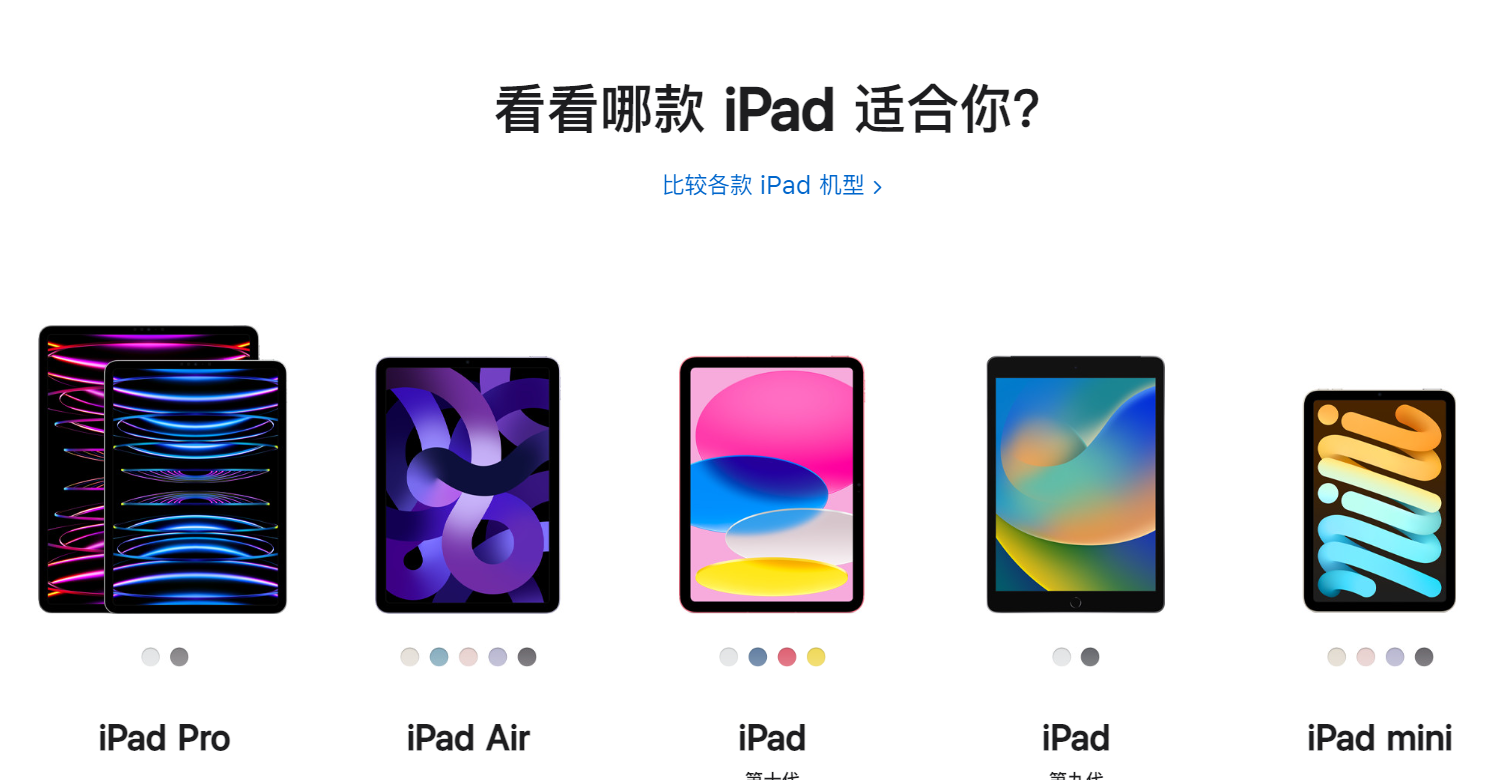Screen dimensions: 1493x780
Task: Pick the space gray swatch under 9th-generation iPad
Action: [1090, 657]
